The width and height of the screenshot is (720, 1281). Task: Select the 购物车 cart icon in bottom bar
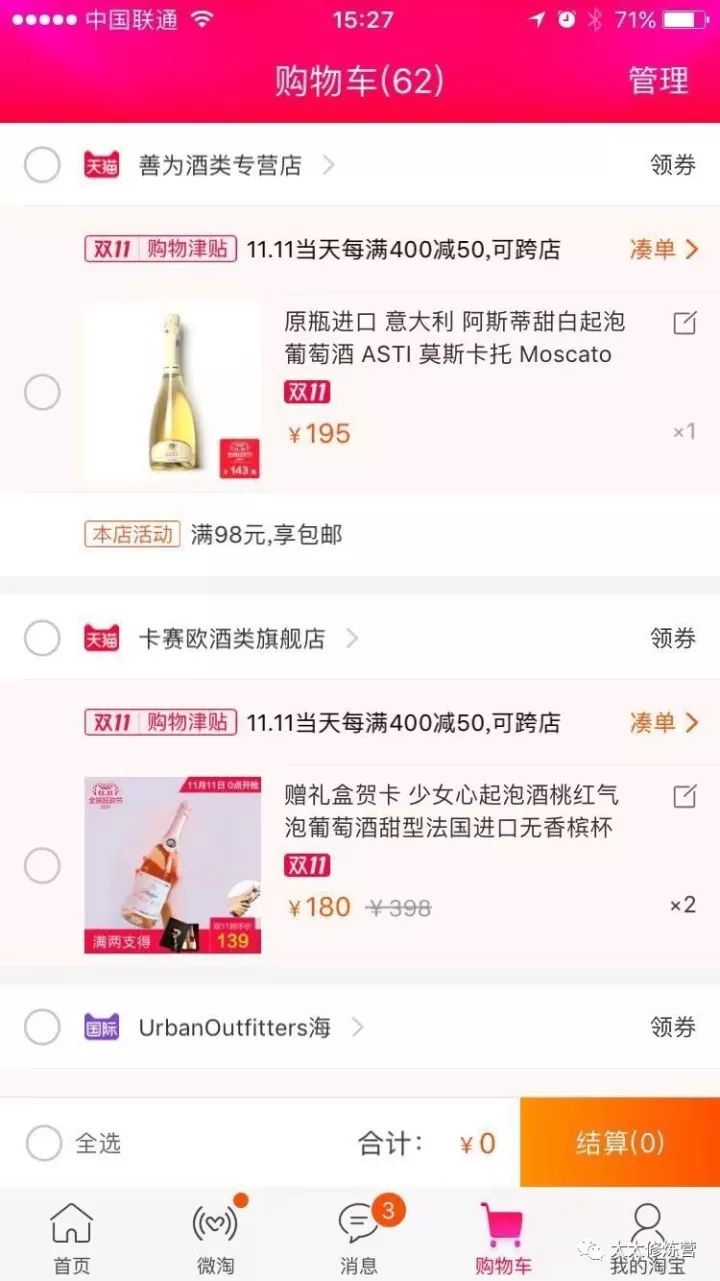point(502,1220)
